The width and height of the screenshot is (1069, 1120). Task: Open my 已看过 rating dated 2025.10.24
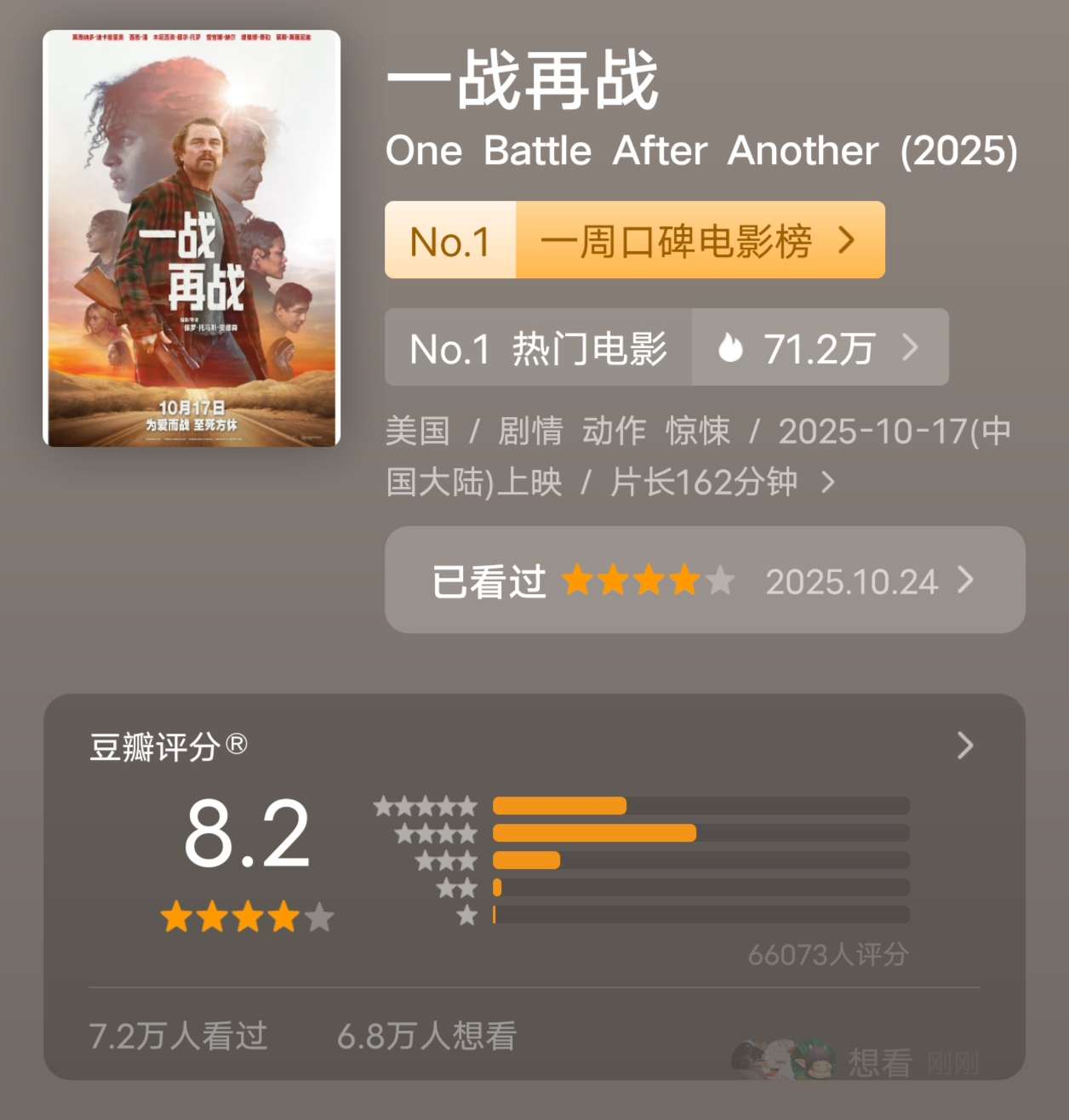tap(704, 580)
